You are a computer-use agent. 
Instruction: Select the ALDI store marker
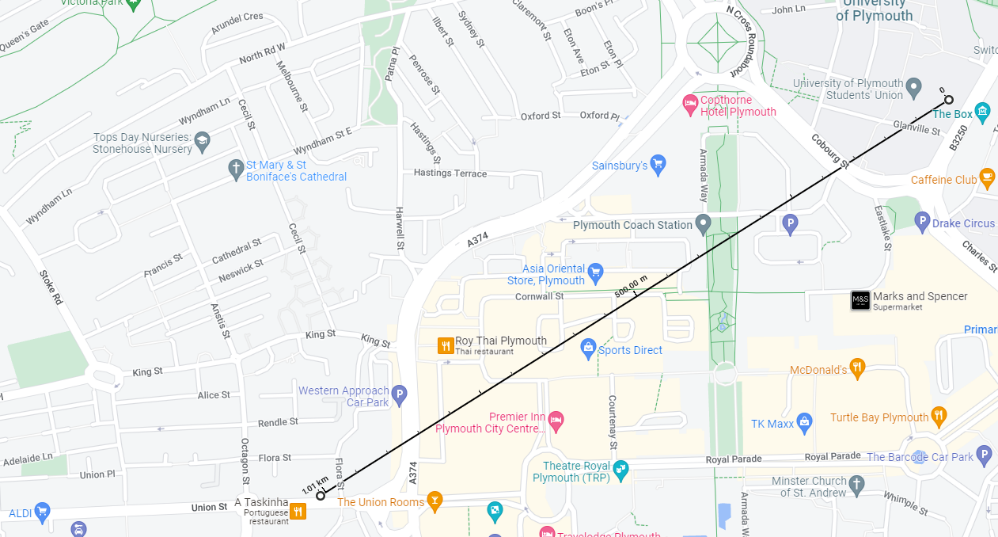(42, 512)
